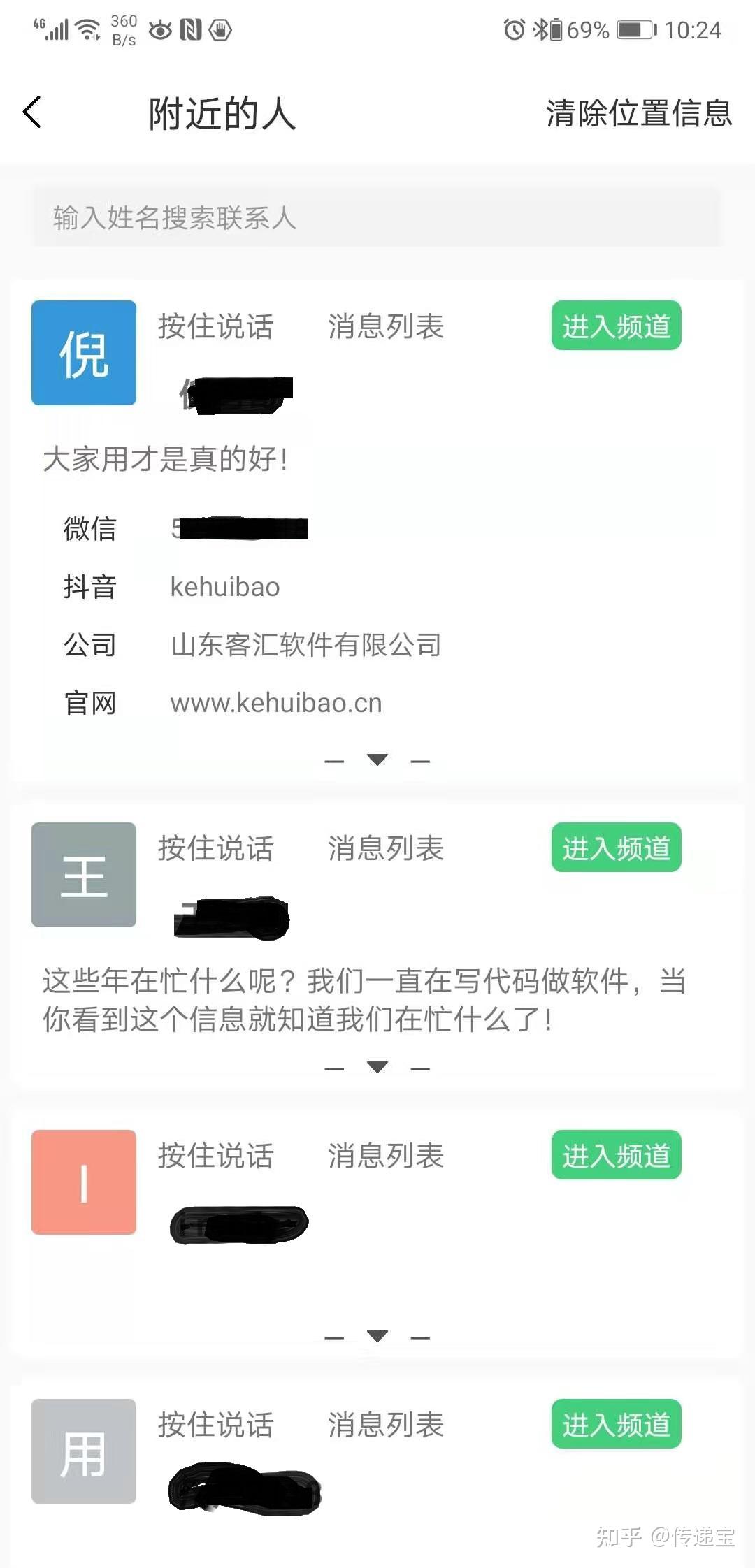Image resolution: width=755 pixels, height=1568 pixels.
Task: Tap 按住说话 on the I card
Action: [x=215, y=1156]
